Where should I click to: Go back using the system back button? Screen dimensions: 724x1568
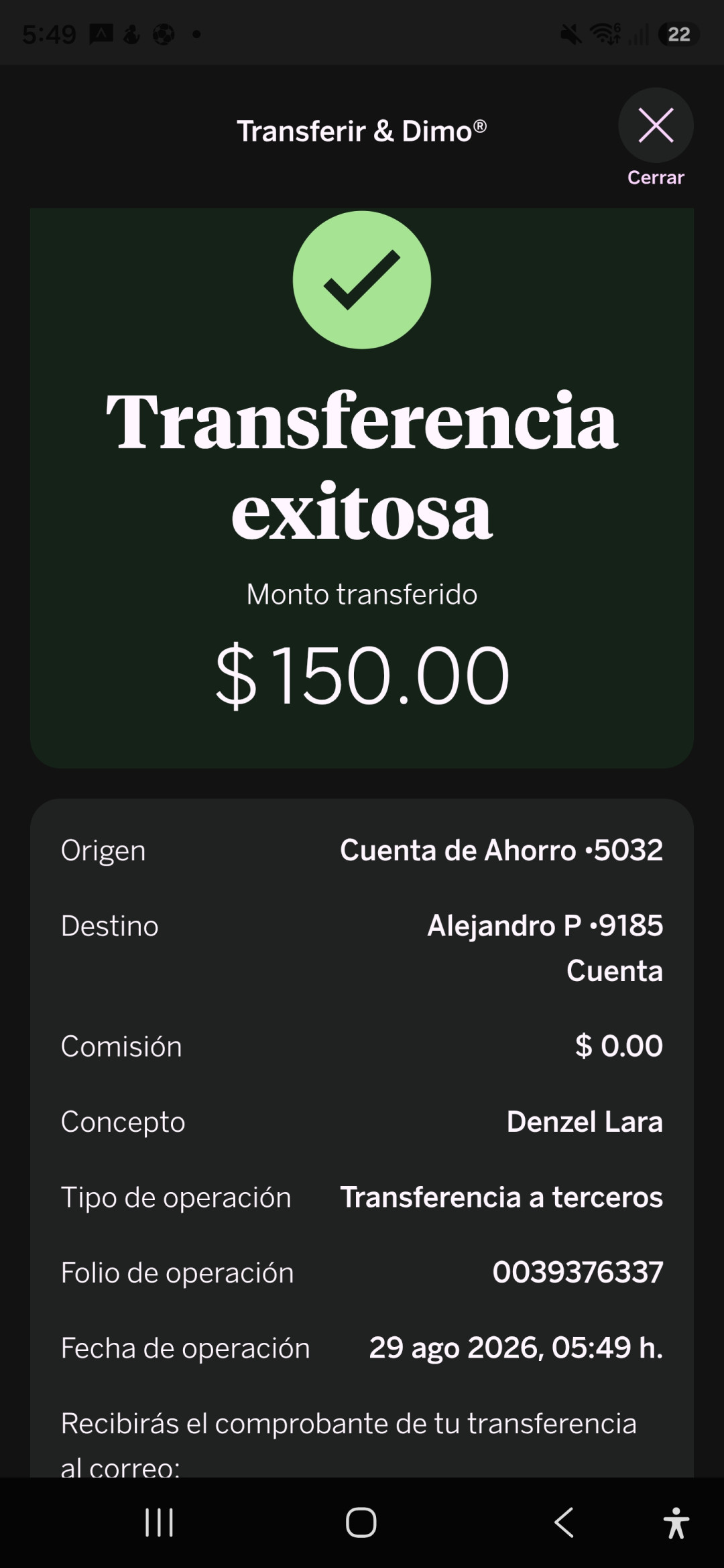coord(564,1522)
